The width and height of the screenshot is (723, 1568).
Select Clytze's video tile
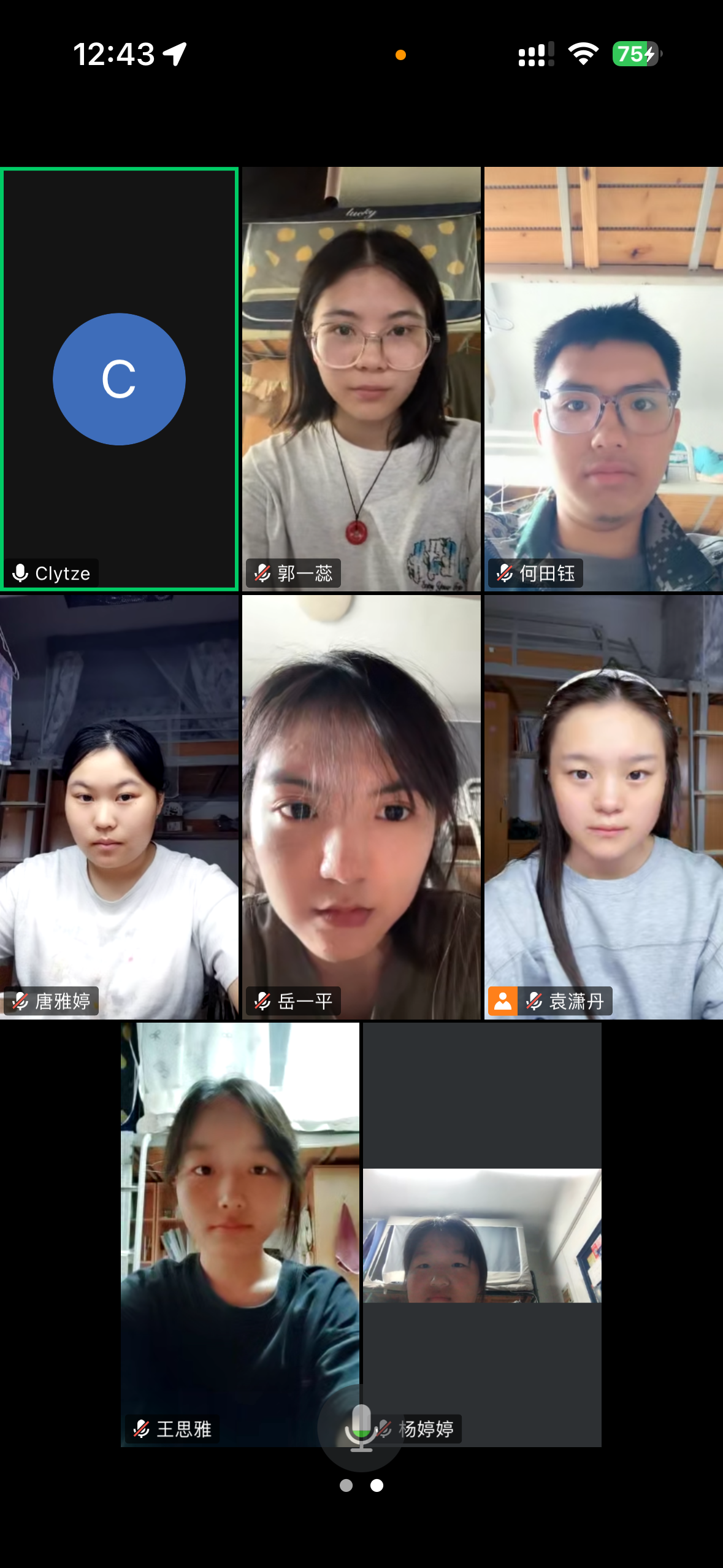119,379
